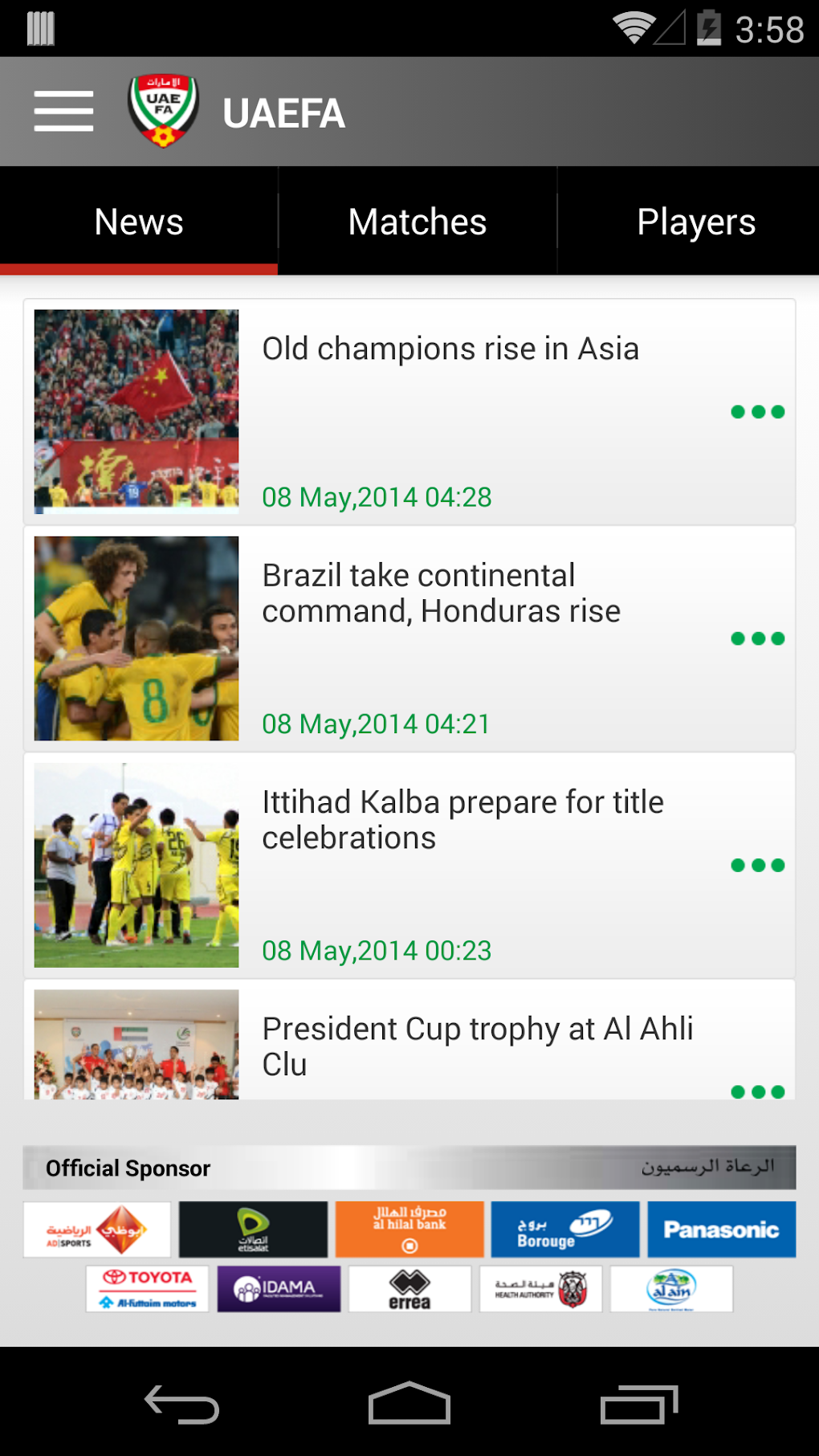Click the UAEFA crest logo
The height and width of the screenshot is (1456, 819).
tap(163, 111)
